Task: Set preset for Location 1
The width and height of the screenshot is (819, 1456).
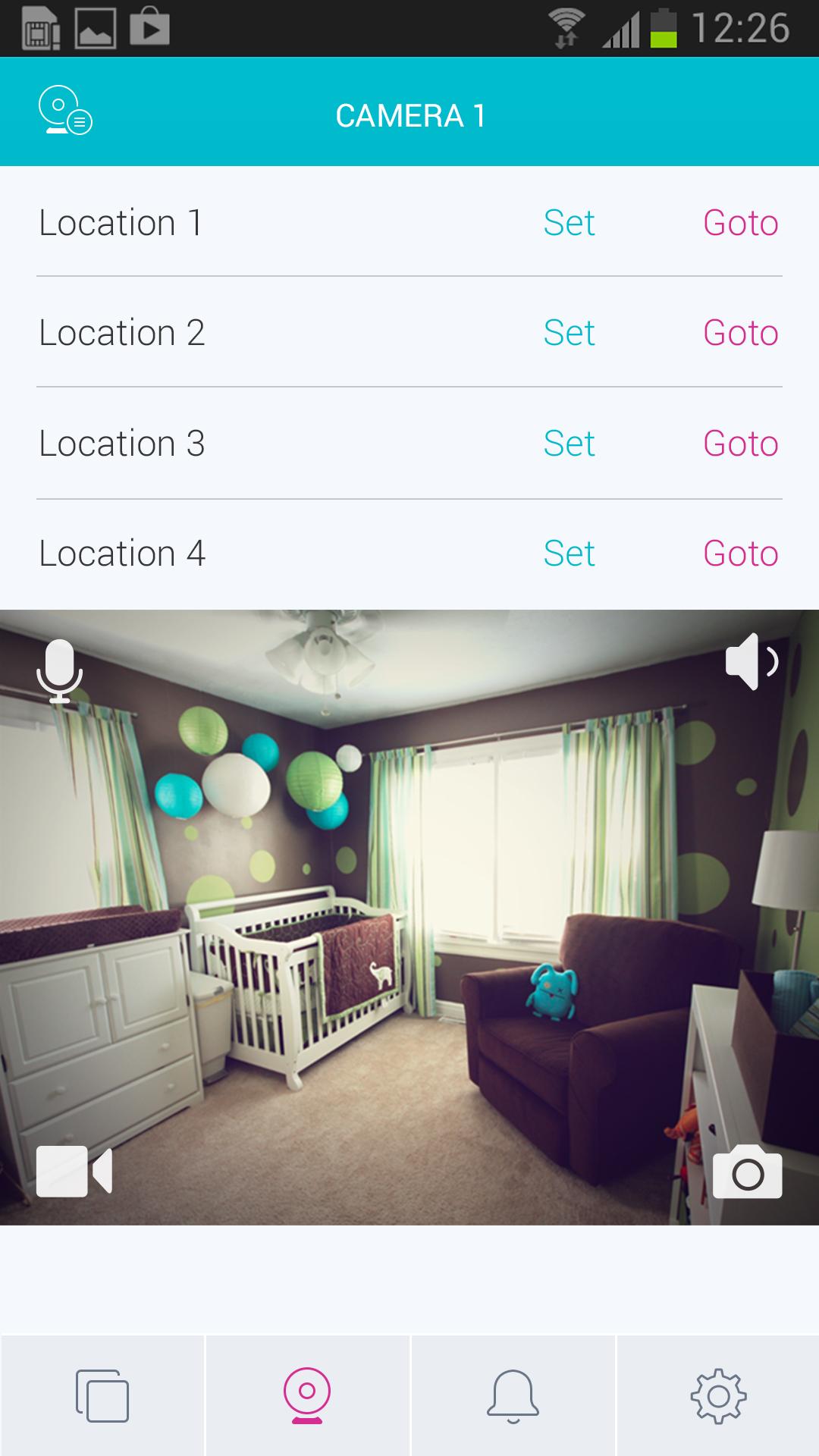Action: tap(569, 223)
